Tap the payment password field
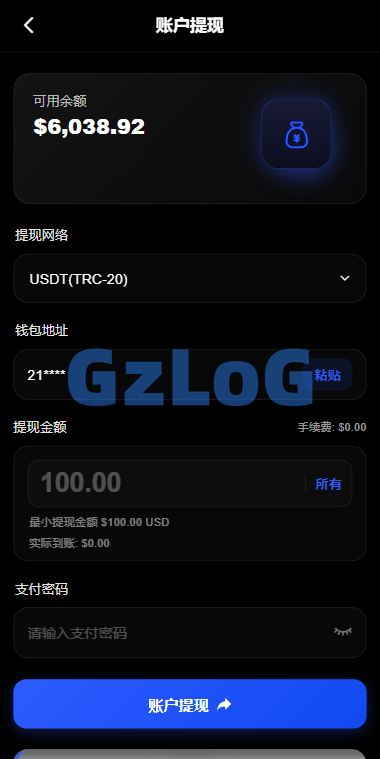The width and height of the screenshot is (380, 759). pyautogui.click(x=190, y=633)
